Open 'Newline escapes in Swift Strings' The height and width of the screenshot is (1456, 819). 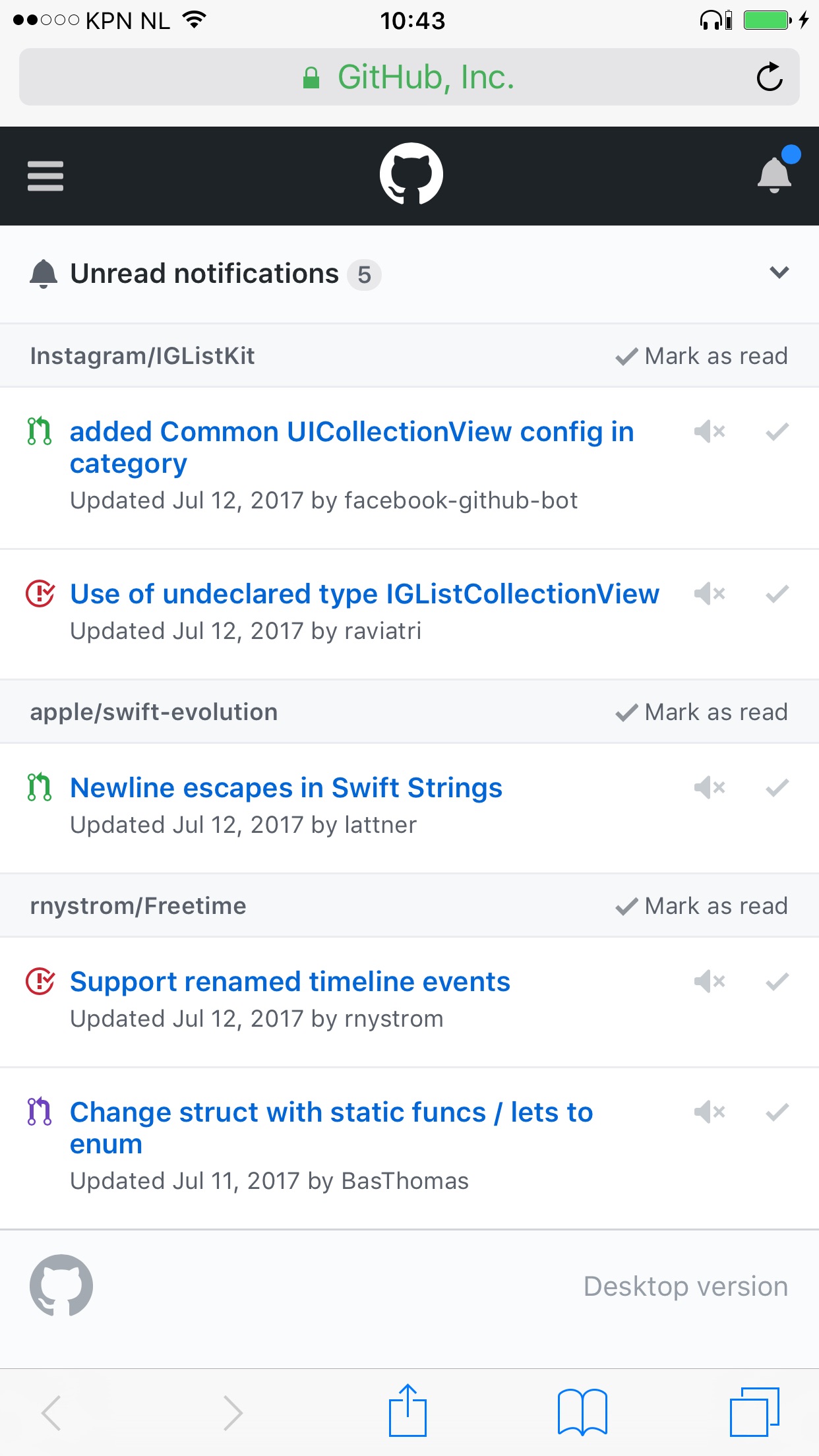pos(286,788)
